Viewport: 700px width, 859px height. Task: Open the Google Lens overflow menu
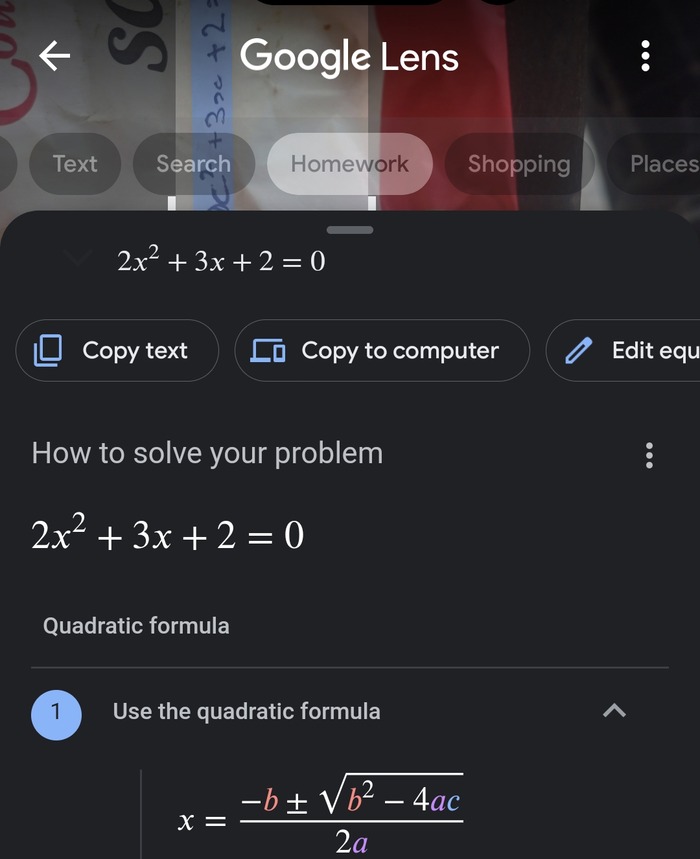(x=646, y=56)
